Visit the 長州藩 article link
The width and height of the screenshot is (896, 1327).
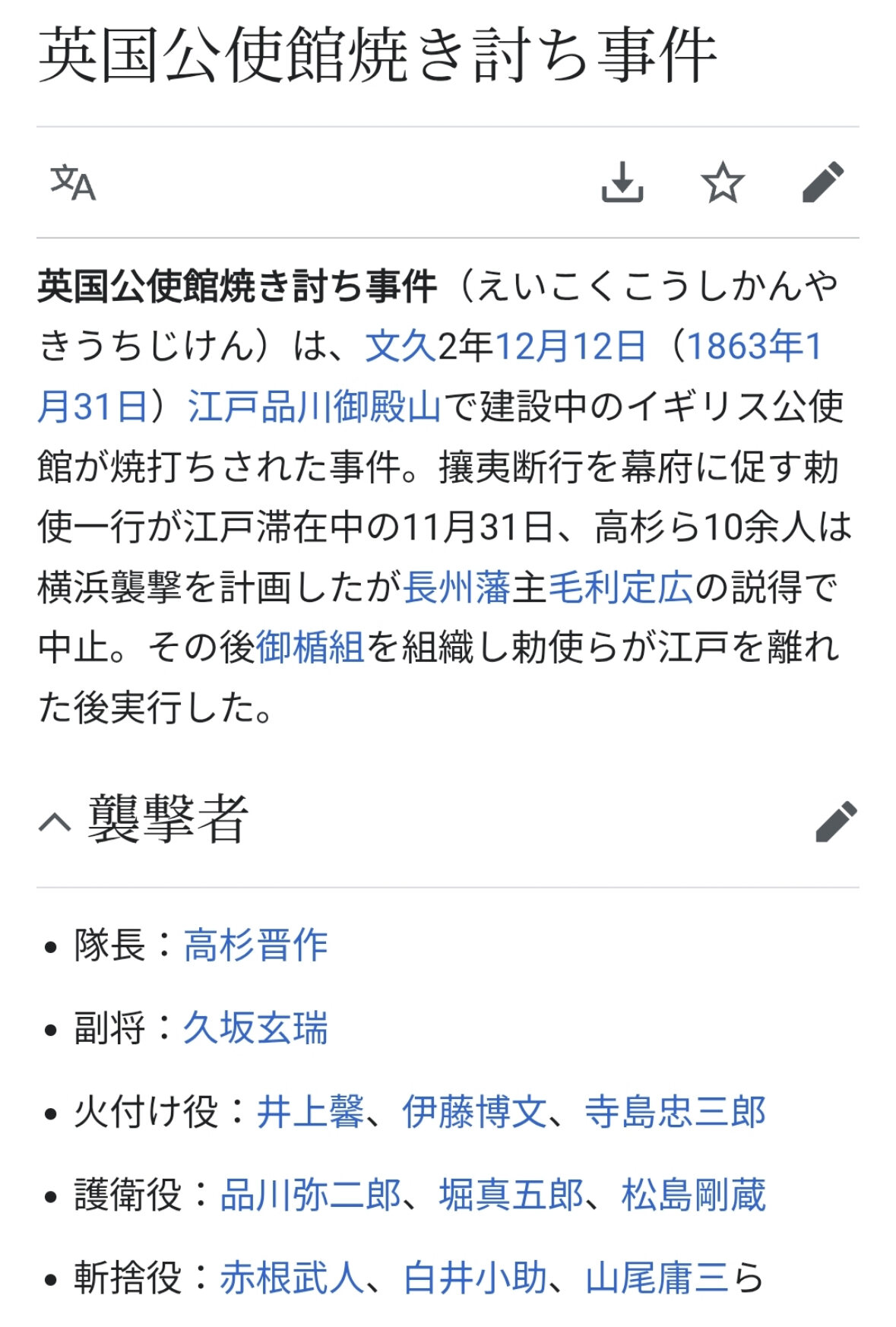click(457, 587)
